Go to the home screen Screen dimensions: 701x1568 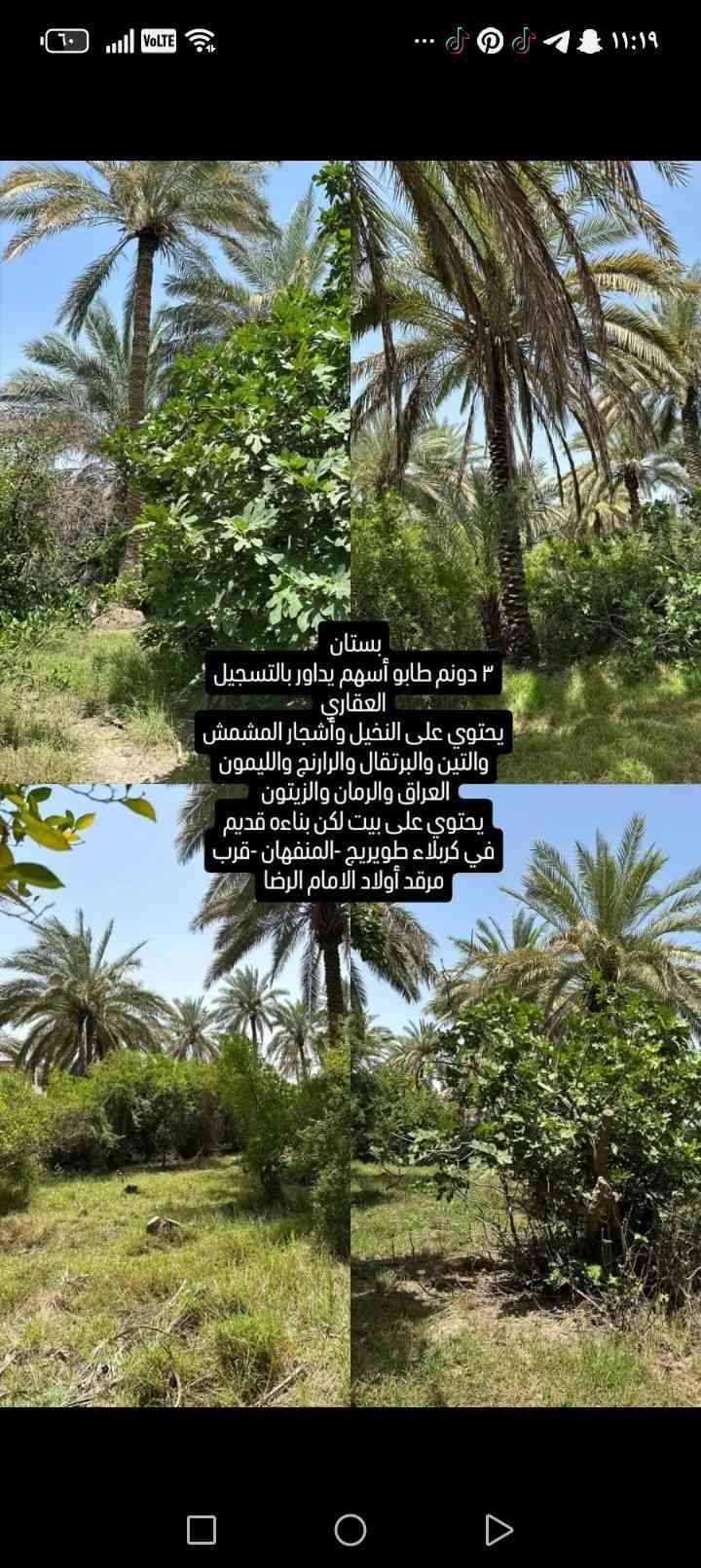point(350,1530)
